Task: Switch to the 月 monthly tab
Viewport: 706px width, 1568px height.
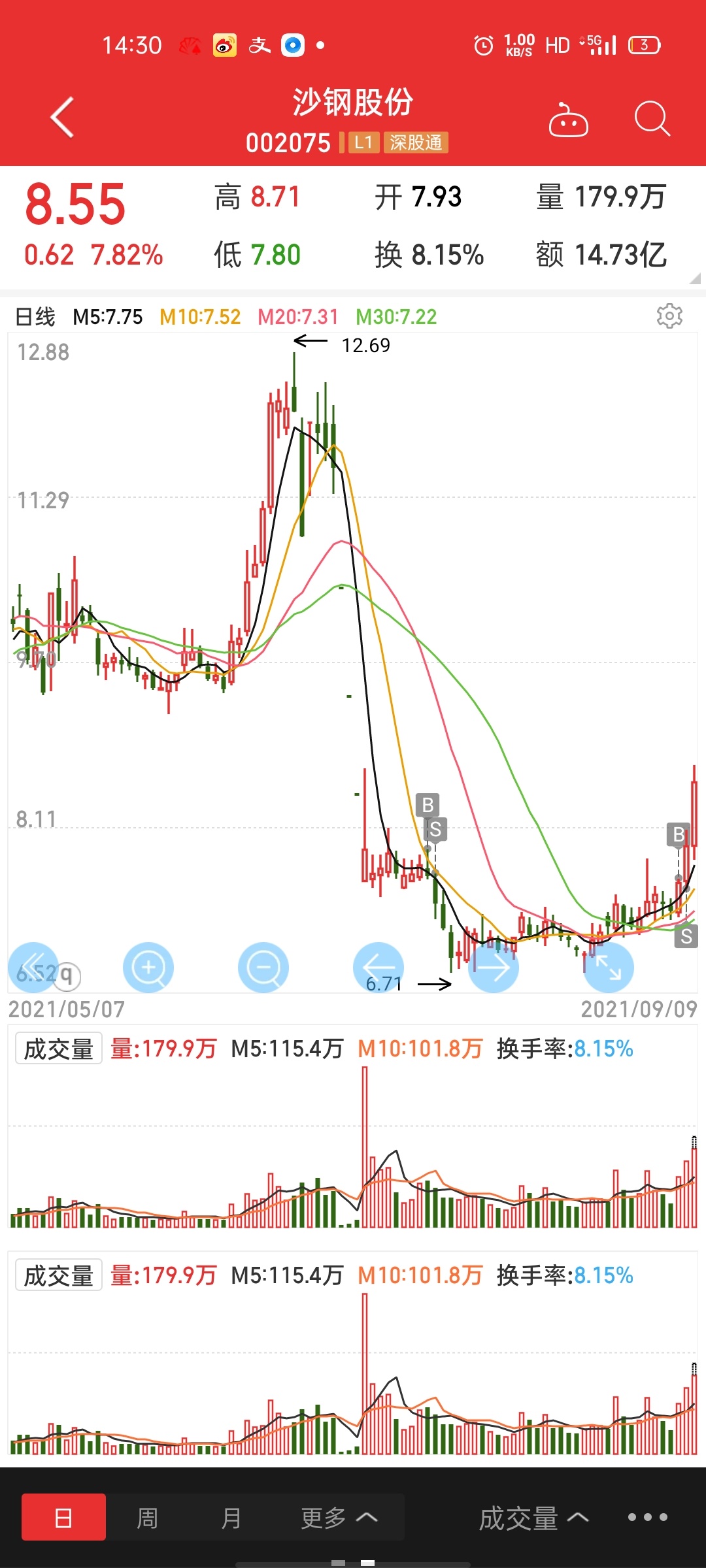Action: tap(231, 1517)
